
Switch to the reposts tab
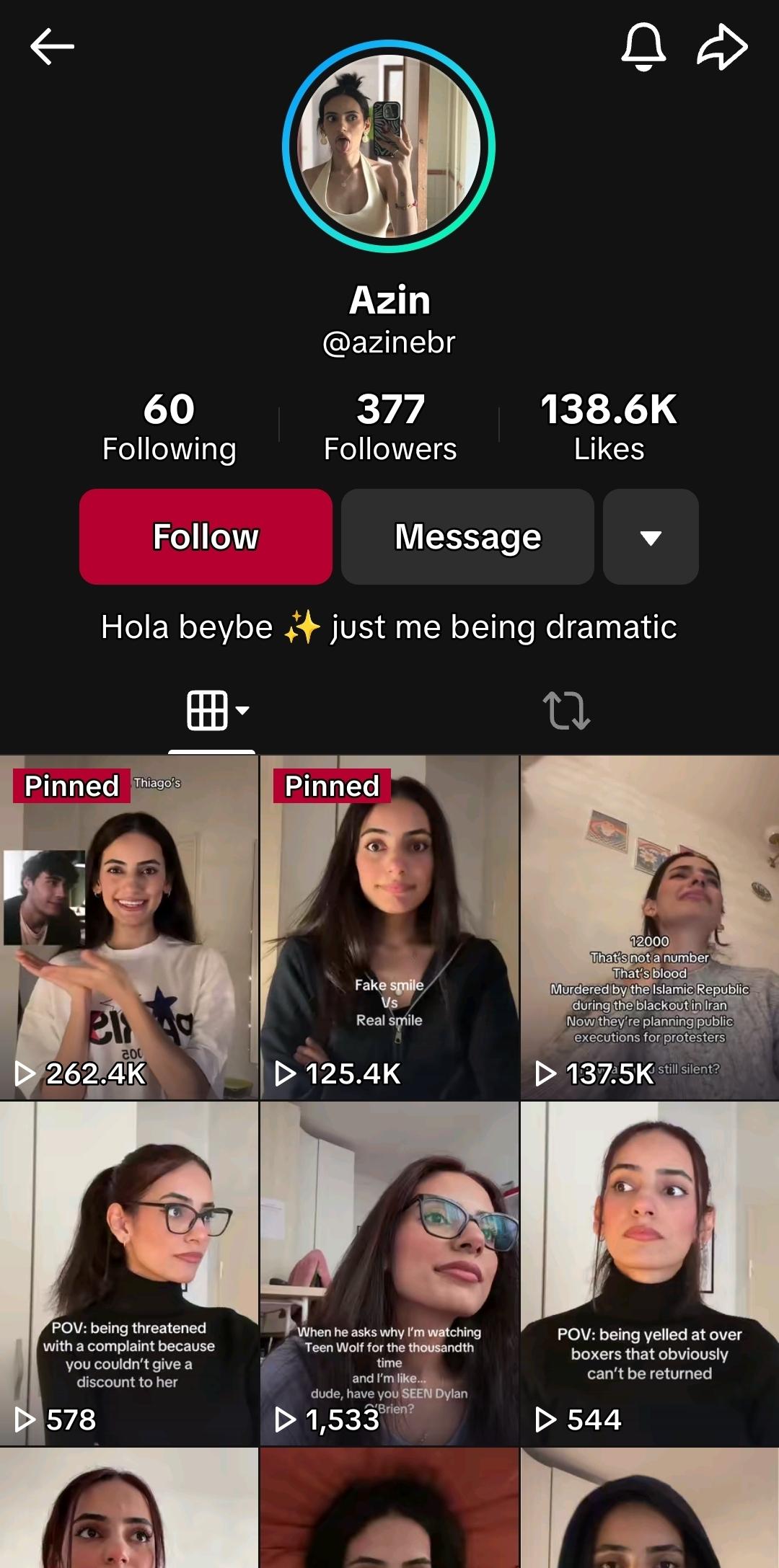tap(566, 710)
